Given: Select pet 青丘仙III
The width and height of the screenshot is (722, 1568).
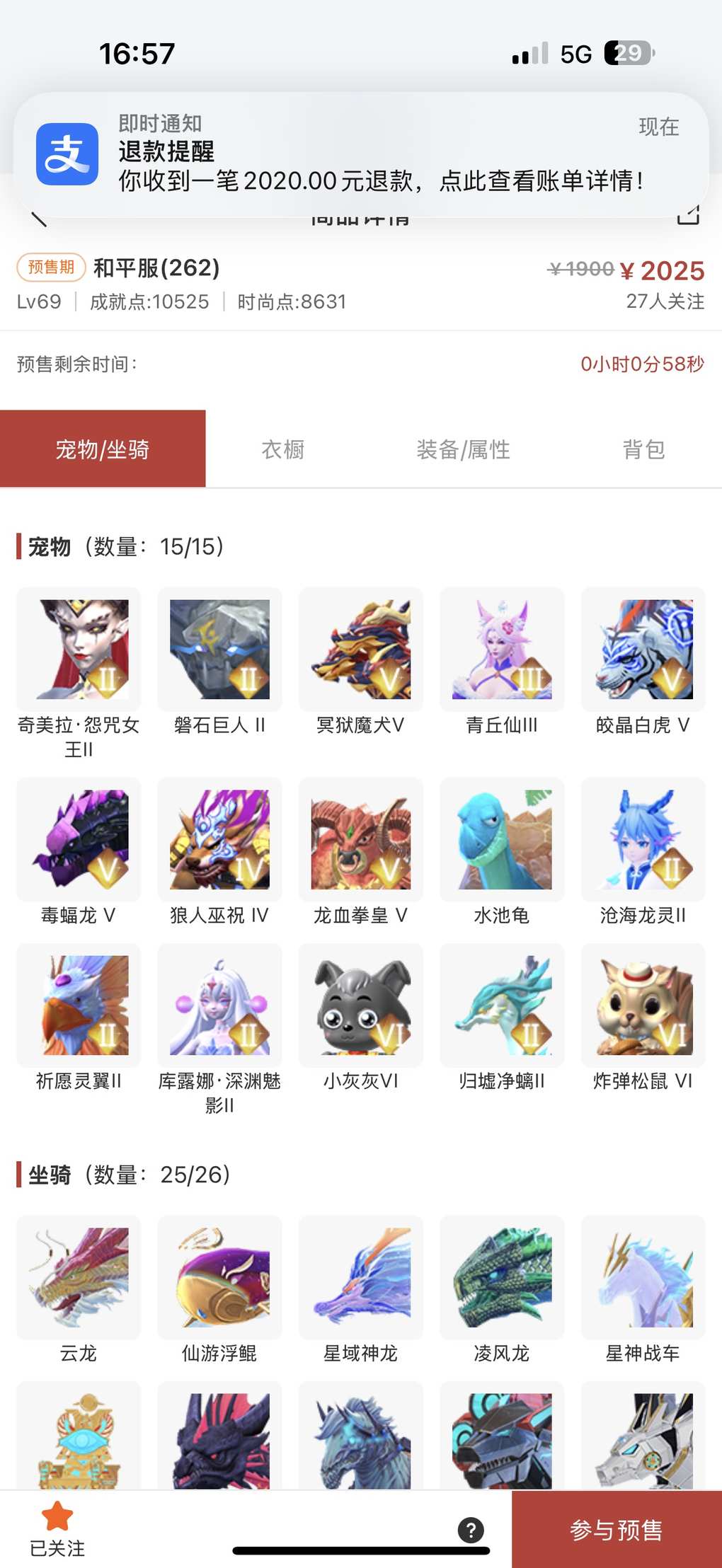Looking at the screenshot, I should click(502, 650).
